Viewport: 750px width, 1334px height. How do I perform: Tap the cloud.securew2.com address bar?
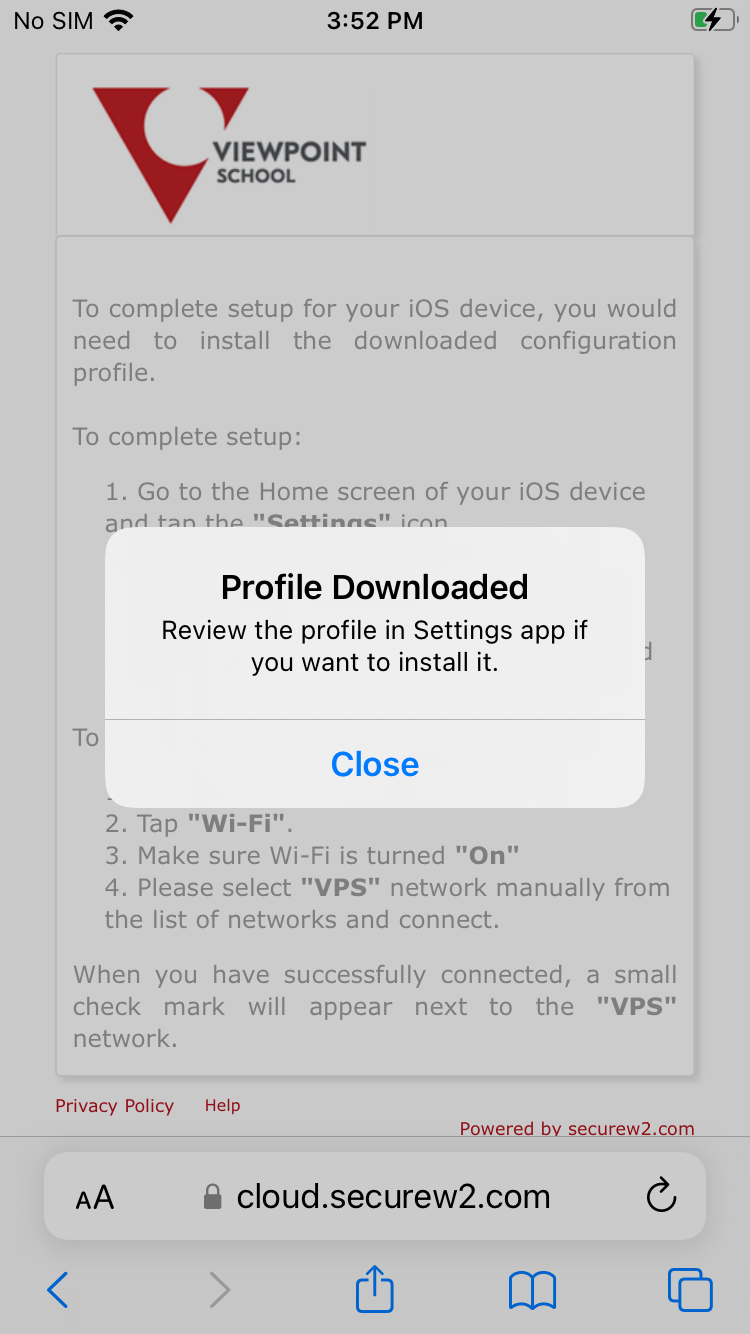[376, 1196]
